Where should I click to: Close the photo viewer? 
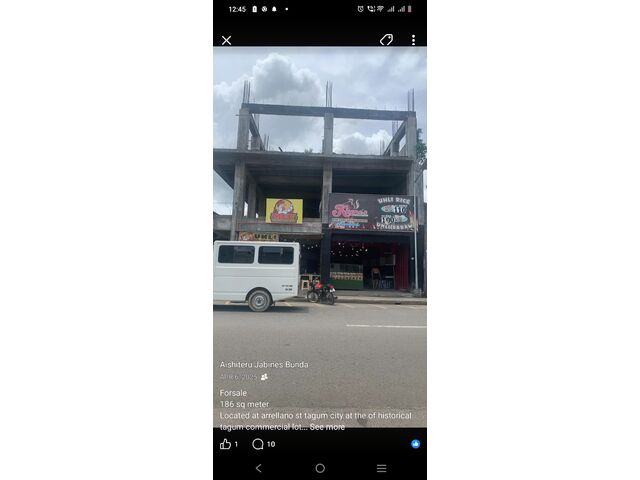pos(226,40)
